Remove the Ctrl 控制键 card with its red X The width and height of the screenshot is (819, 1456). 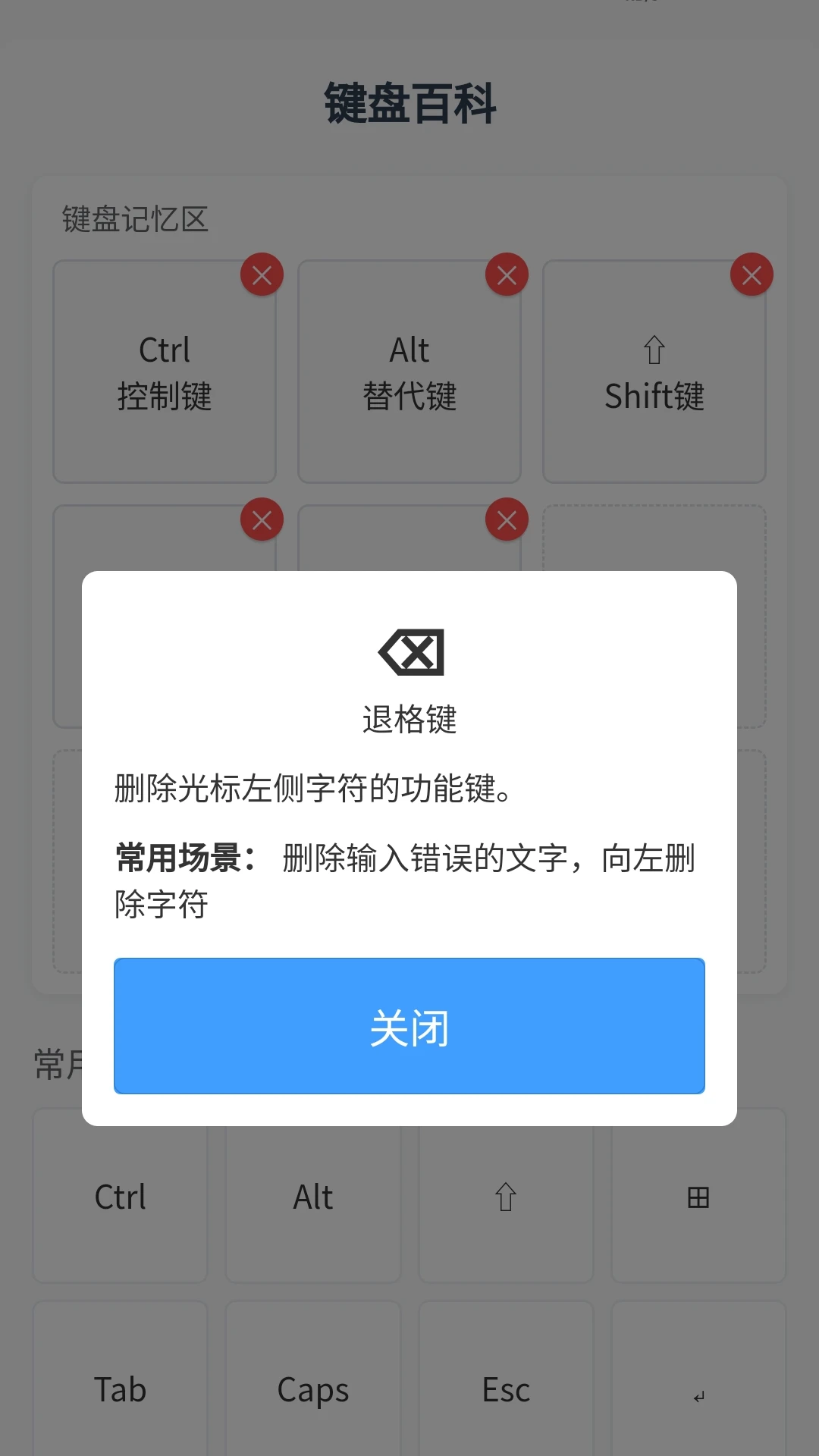click(262, 275)
